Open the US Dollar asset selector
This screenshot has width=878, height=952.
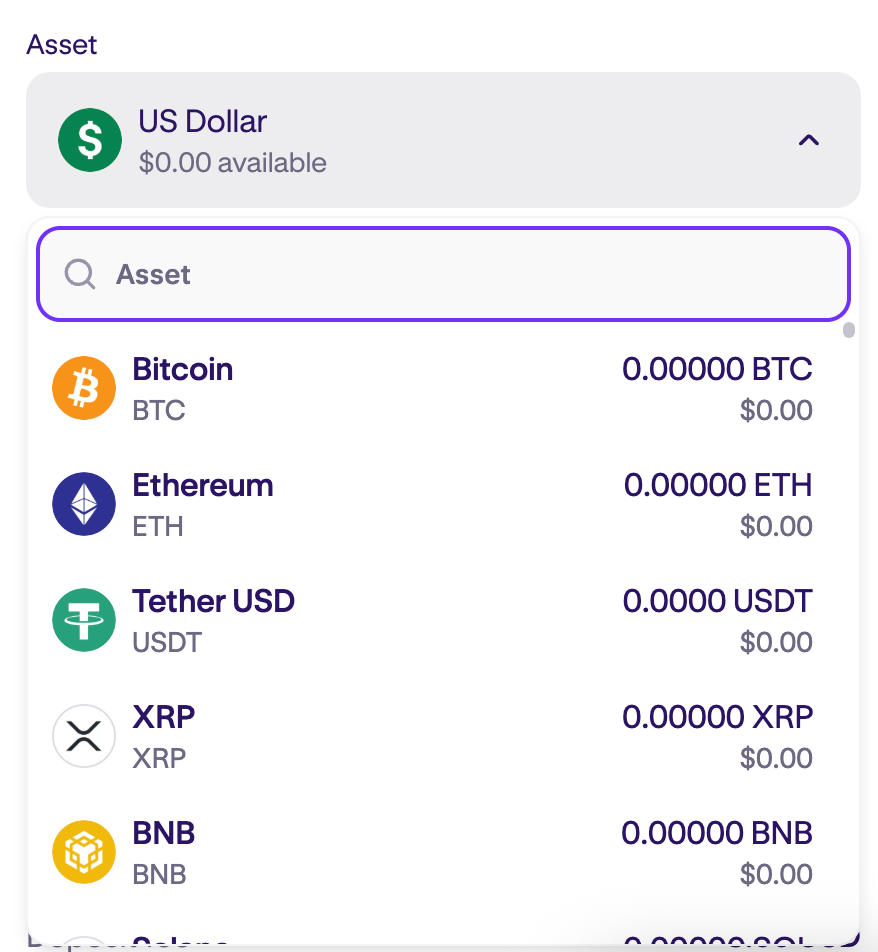pos(440,140)
